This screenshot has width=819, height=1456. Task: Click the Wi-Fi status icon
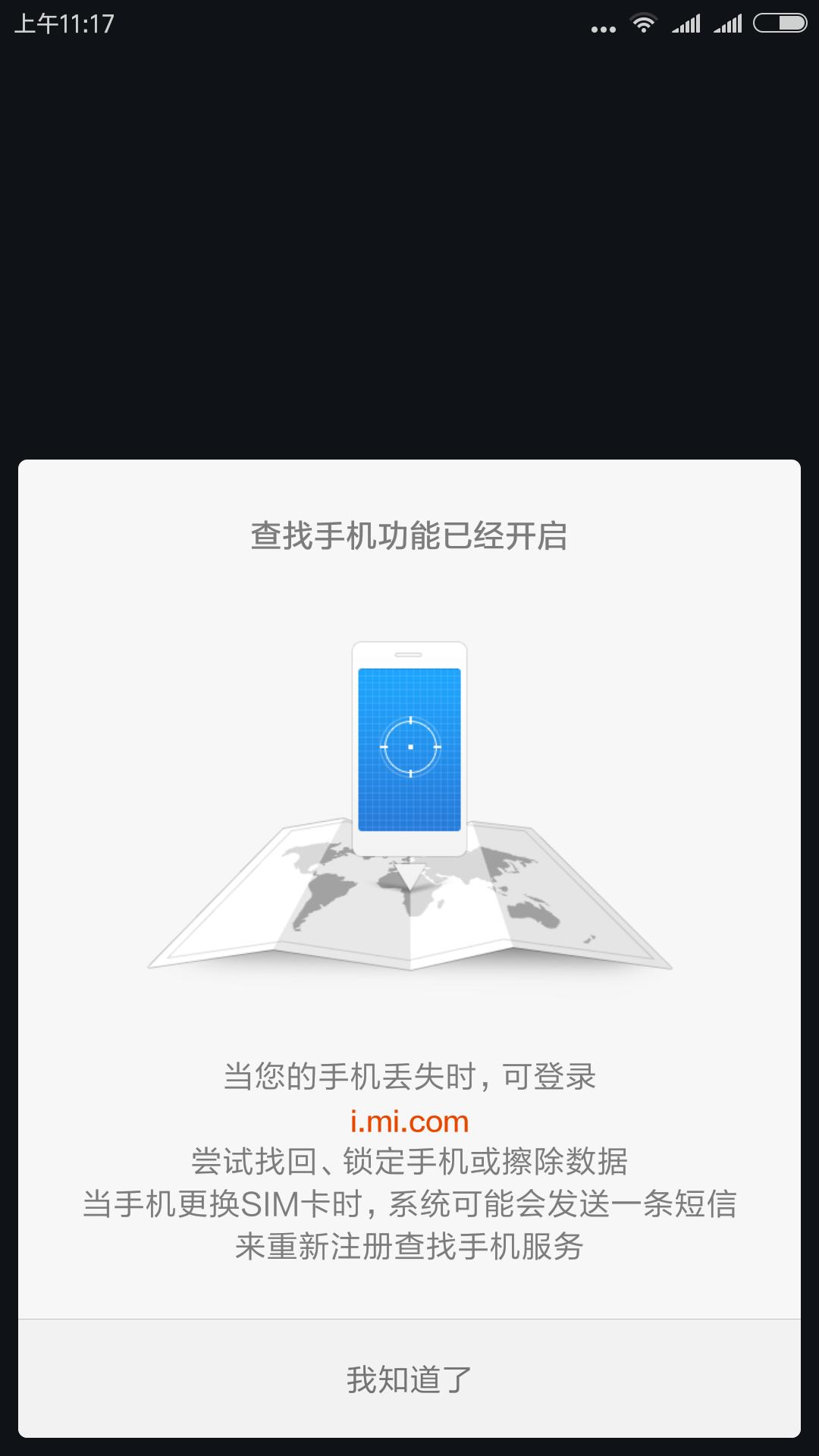pyautogui.click(x=645, y=23)
